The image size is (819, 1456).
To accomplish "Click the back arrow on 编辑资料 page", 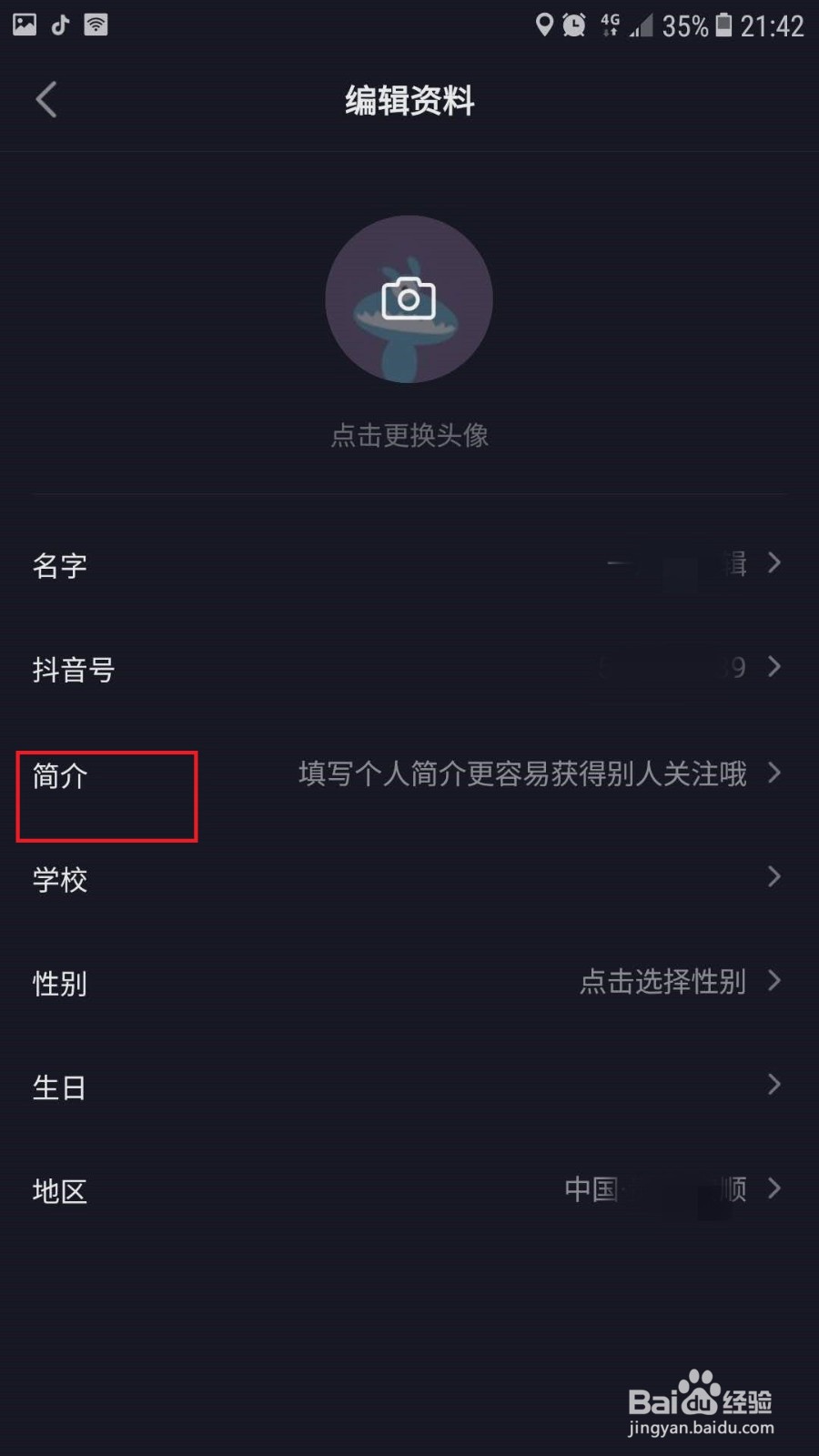I will click(46, 100).
